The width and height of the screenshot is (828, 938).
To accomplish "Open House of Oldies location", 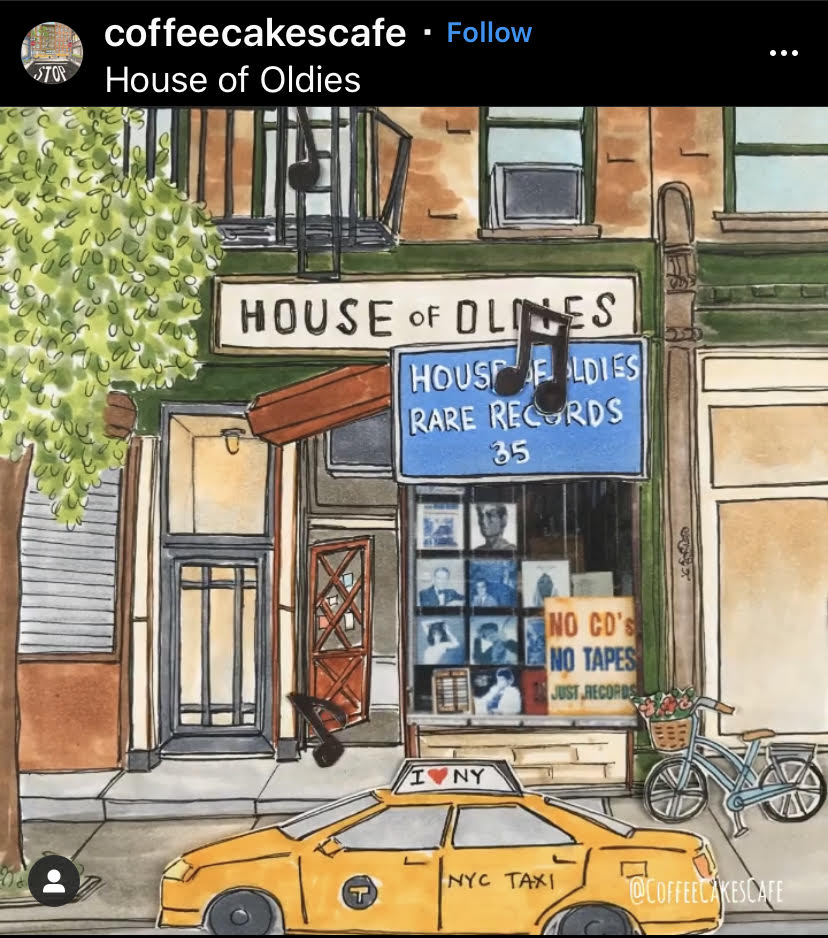I will [x=233, y=79].
